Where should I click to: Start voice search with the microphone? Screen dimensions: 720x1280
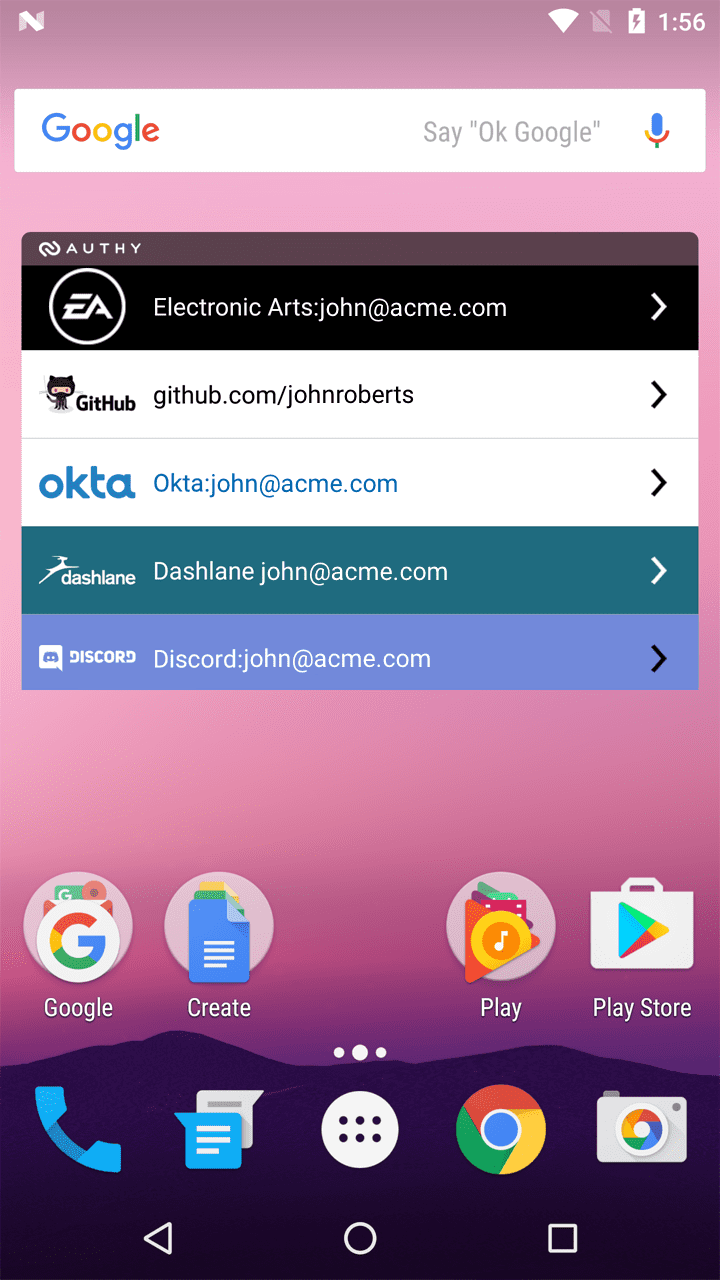pos(656,131)
